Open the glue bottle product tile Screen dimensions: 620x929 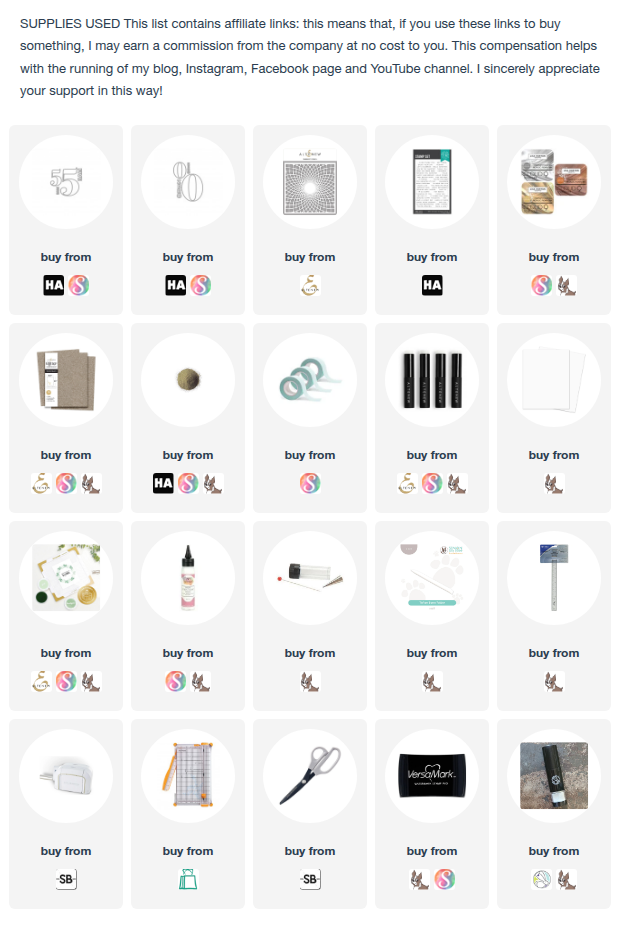[187, 578]
